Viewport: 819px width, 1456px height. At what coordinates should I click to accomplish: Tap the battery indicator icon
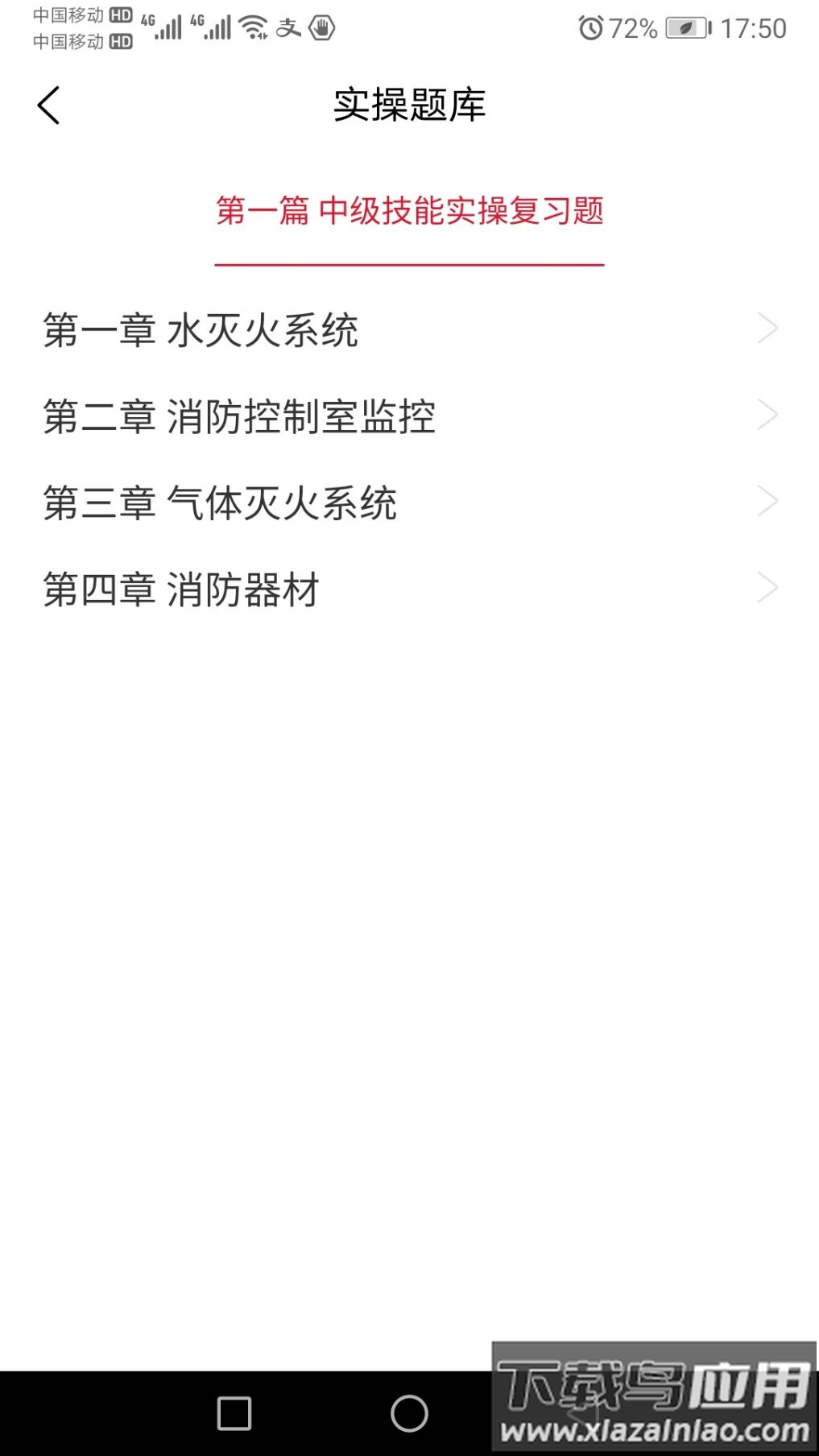[684, 27]
